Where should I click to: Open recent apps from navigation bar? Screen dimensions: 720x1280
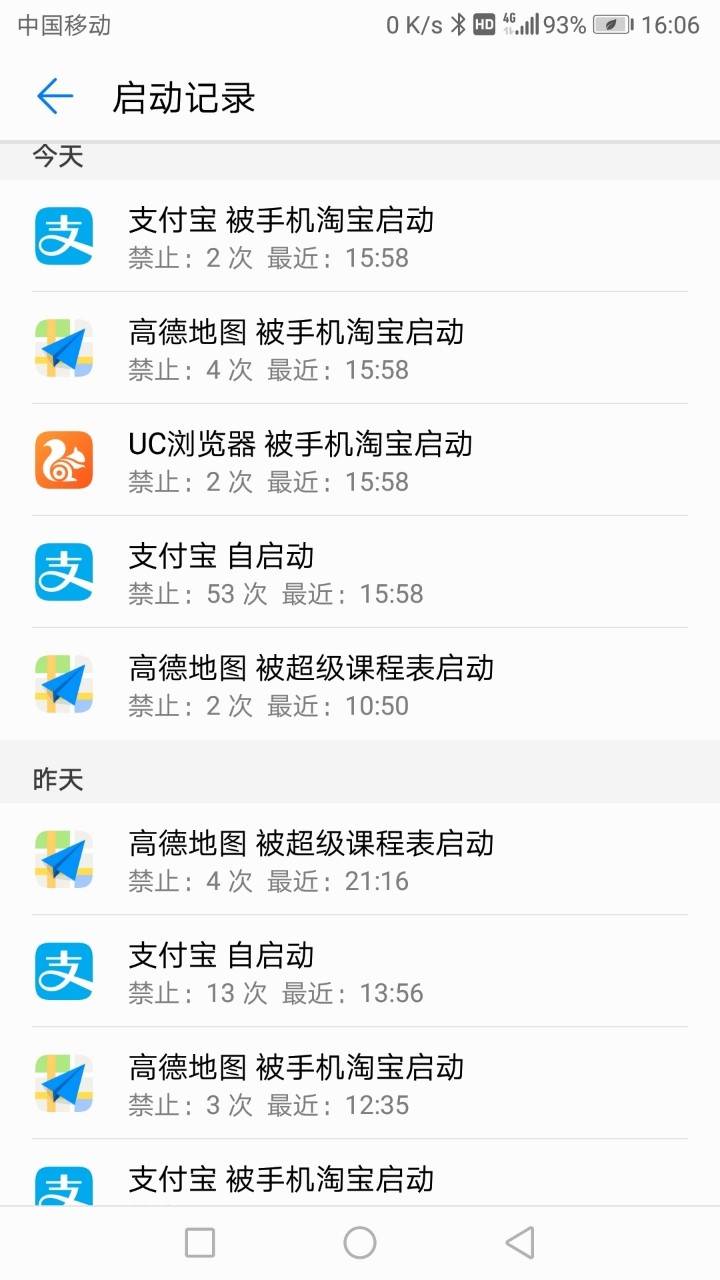200,1243
